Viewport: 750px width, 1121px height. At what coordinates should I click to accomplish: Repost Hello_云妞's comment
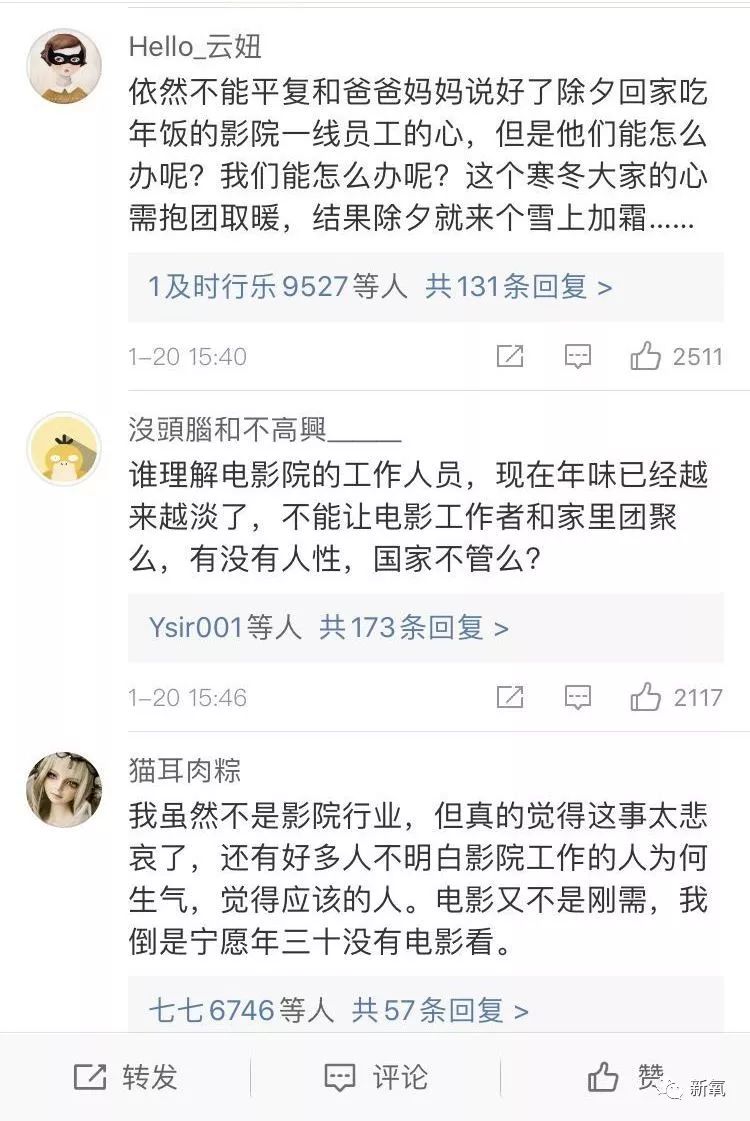[510, 356]
